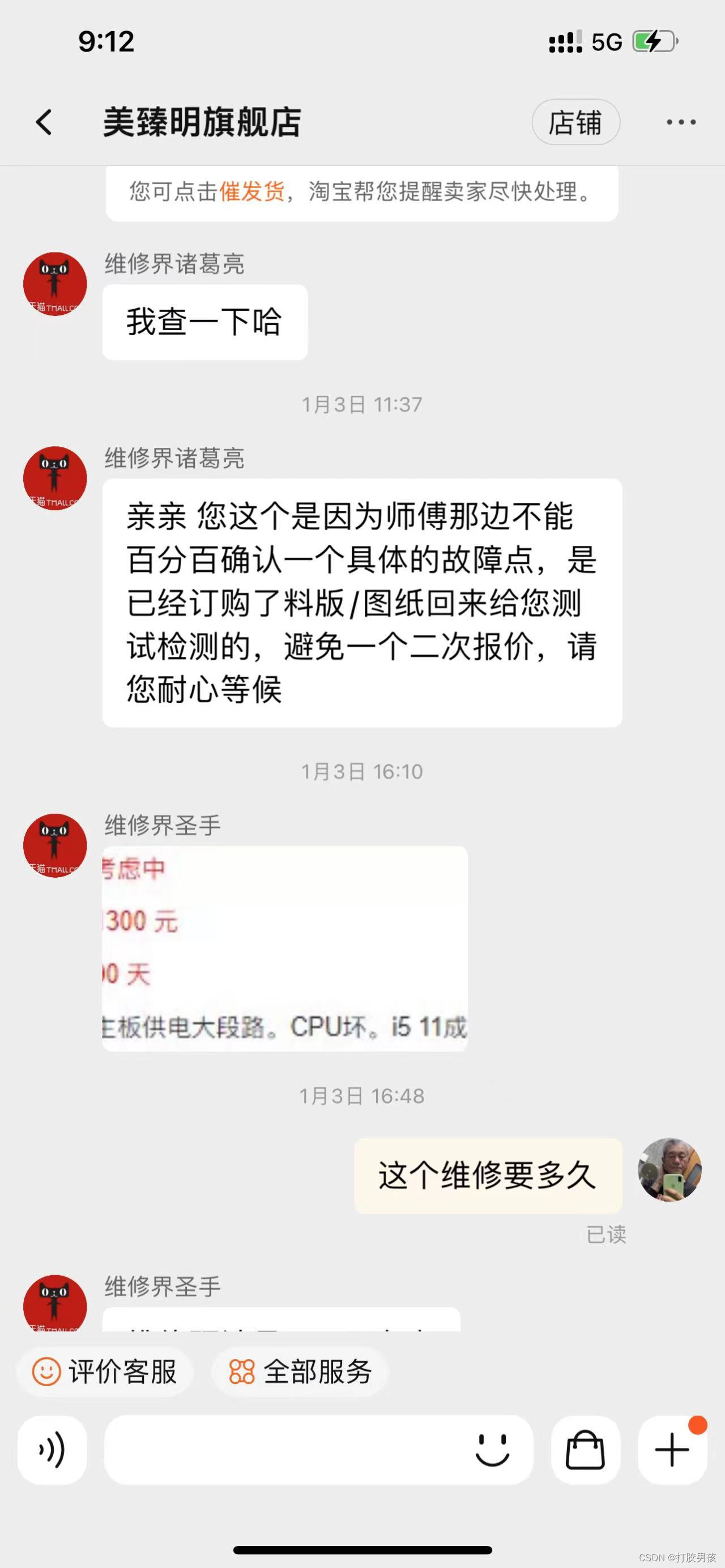Tap the 催发货 link
The height and width of the screenshot is (1568, 725).
click(x=251, y=192)
